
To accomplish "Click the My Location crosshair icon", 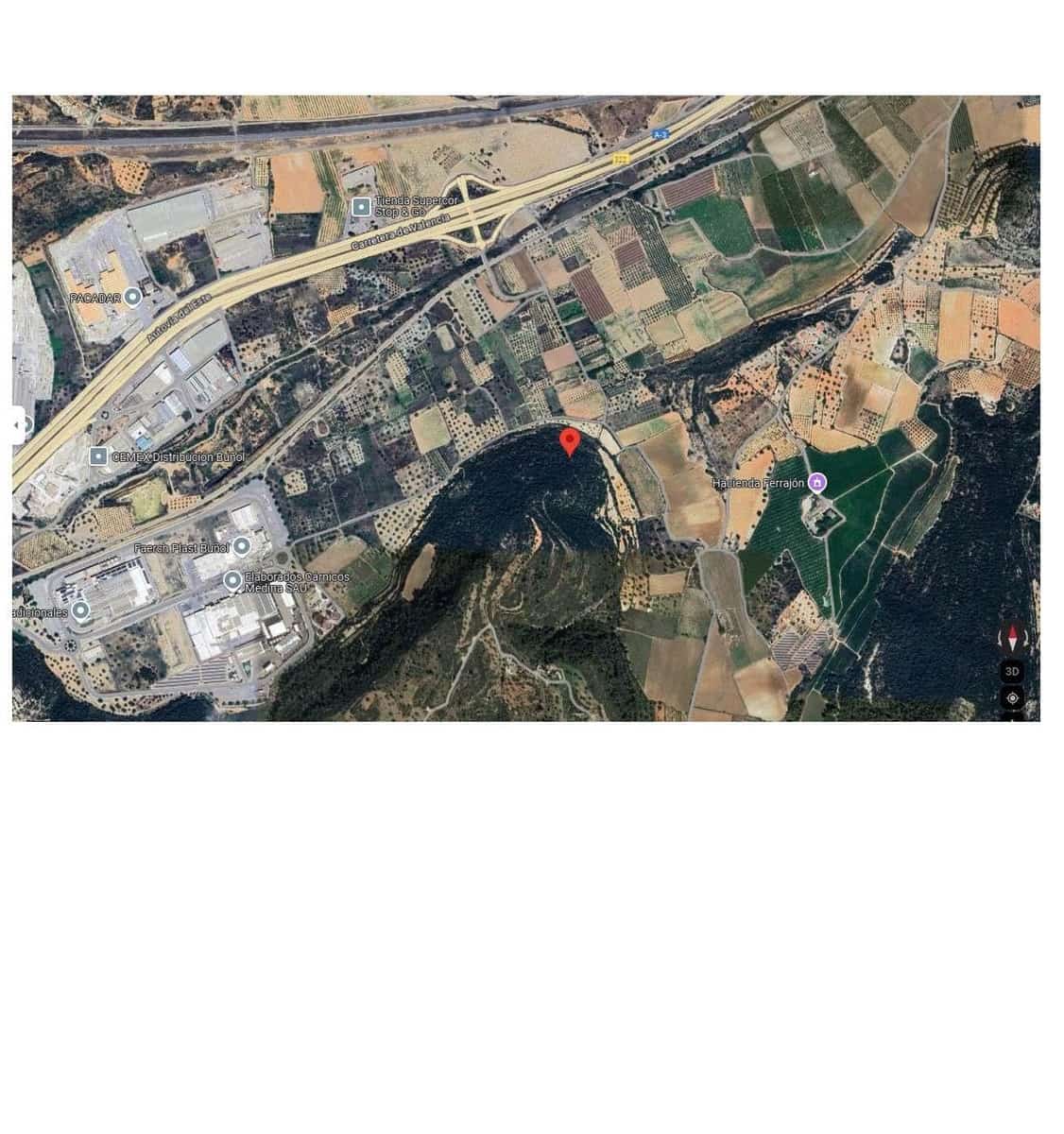I will click(x=1012, y=697).
